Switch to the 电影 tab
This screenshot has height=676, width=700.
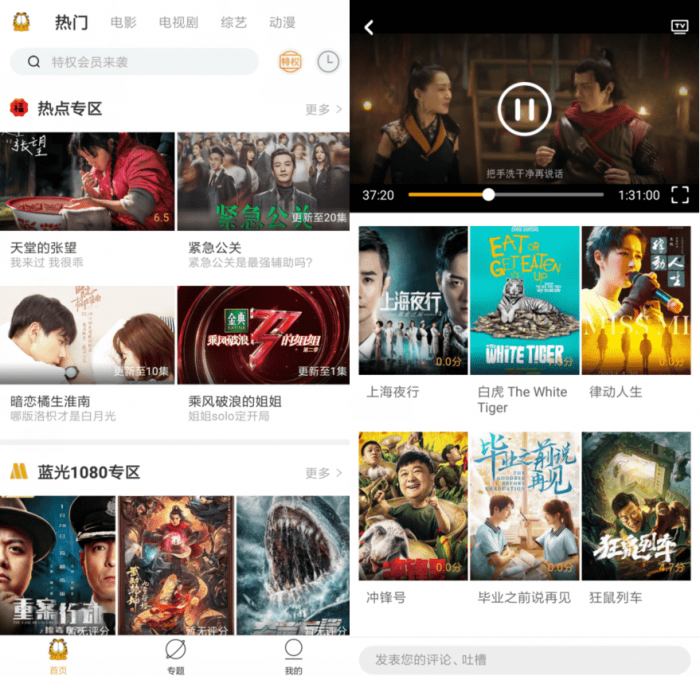coord(124,22)
